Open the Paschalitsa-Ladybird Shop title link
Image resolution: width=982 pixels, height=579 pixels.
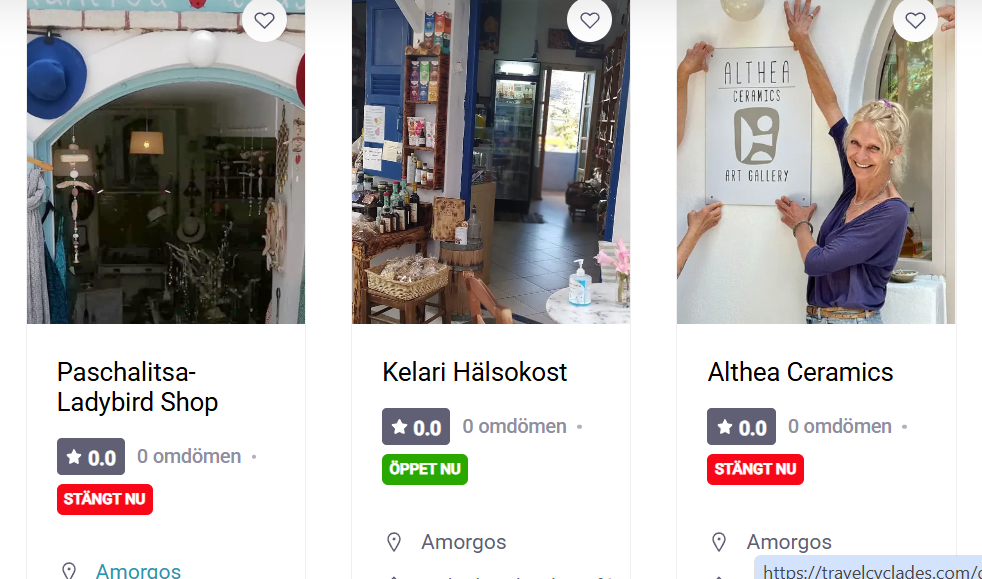(x=137, y=387)
